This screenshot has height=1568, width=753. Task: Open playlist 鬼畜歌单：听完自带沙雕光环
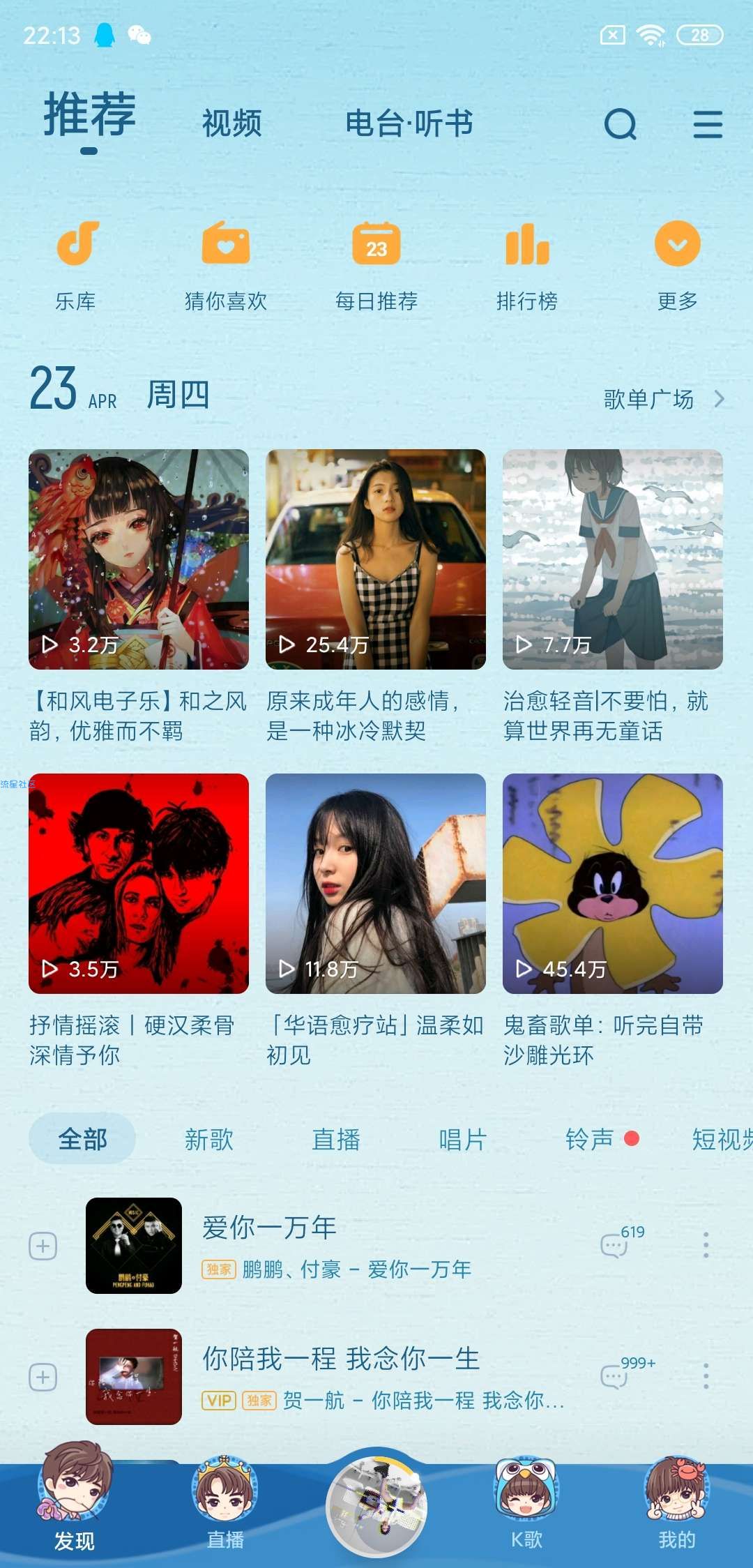(613, 884)
